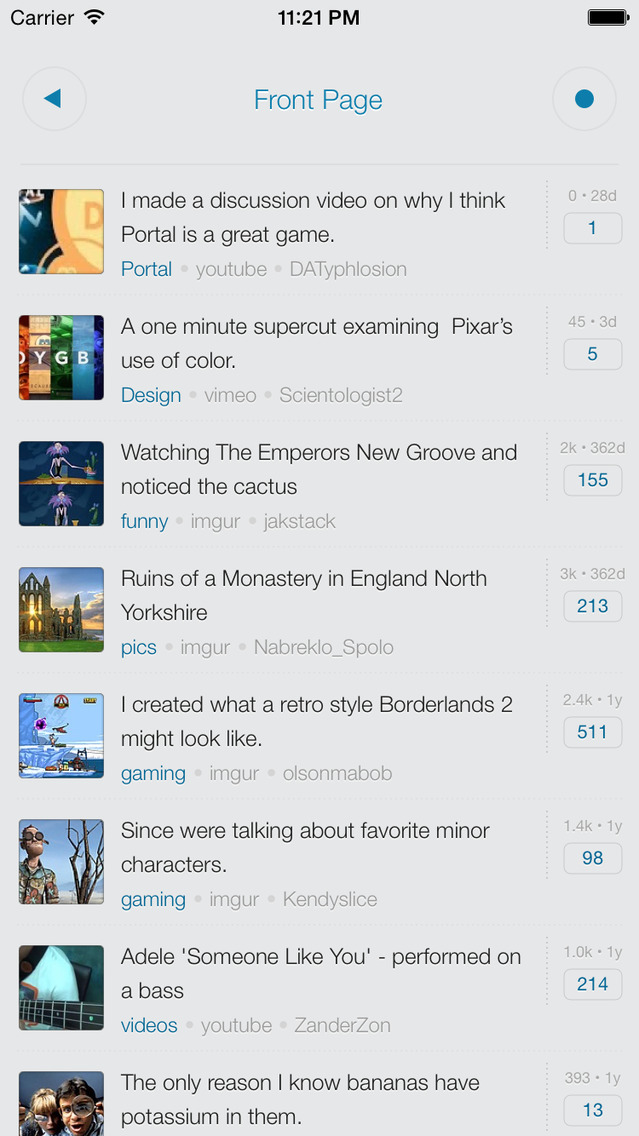Screen dimensions: 639x1136
Task: Open the videos subreddit link
Action: pyautogui.click(x=149, y=1025)
